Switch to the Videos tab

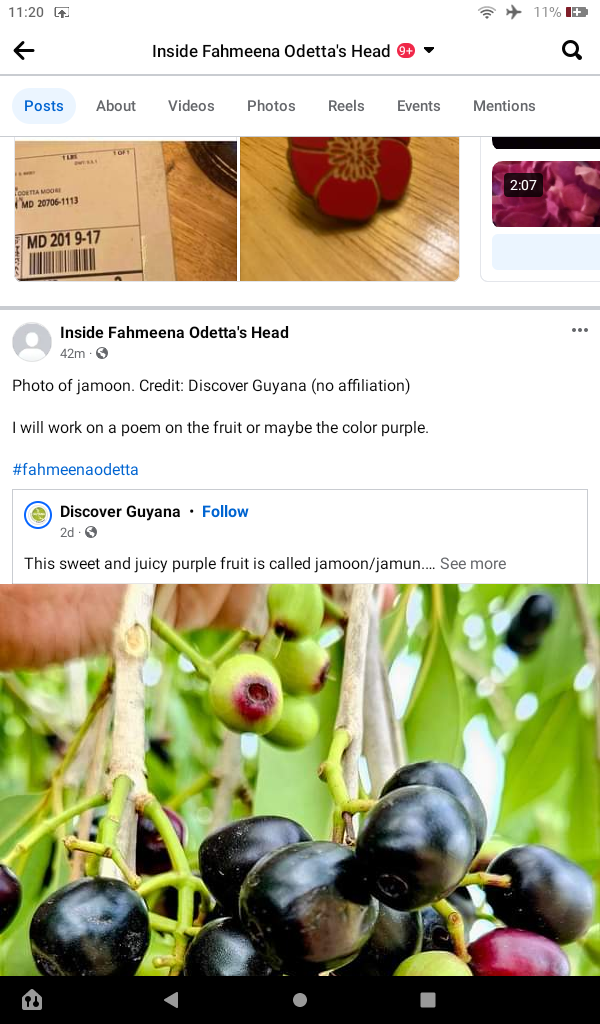pyautogui.click(x=191, y=106)
